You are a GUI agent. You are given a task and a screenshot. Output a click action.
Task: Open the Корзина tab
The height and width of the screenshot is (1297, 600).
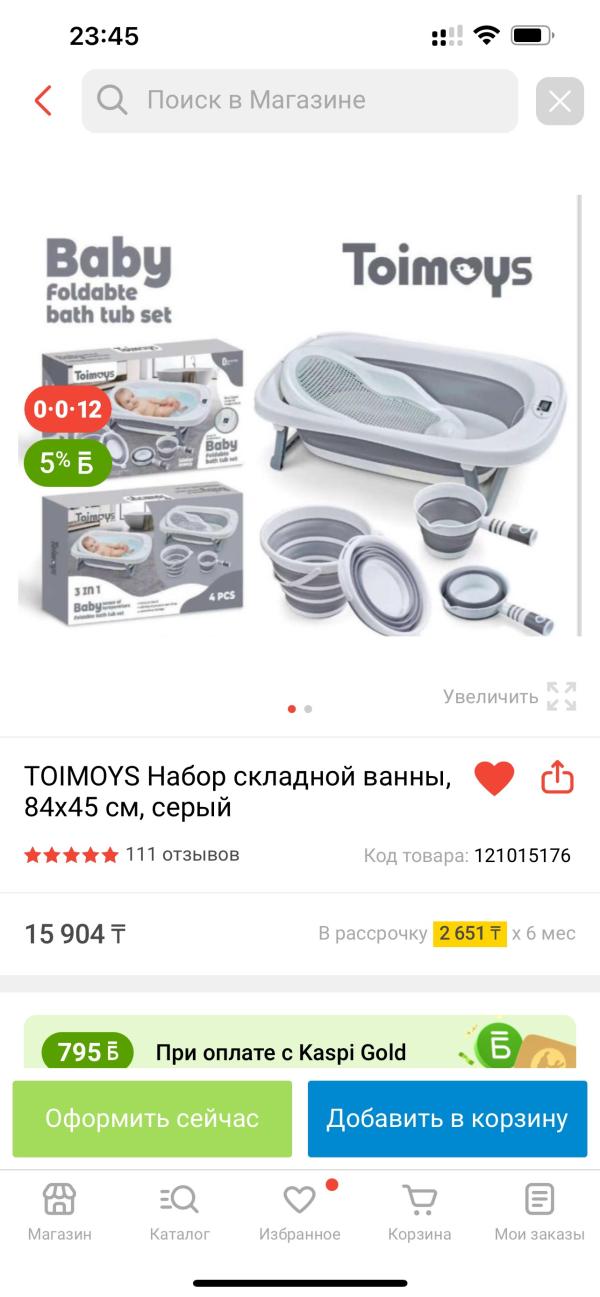[x=420, y=1212]
